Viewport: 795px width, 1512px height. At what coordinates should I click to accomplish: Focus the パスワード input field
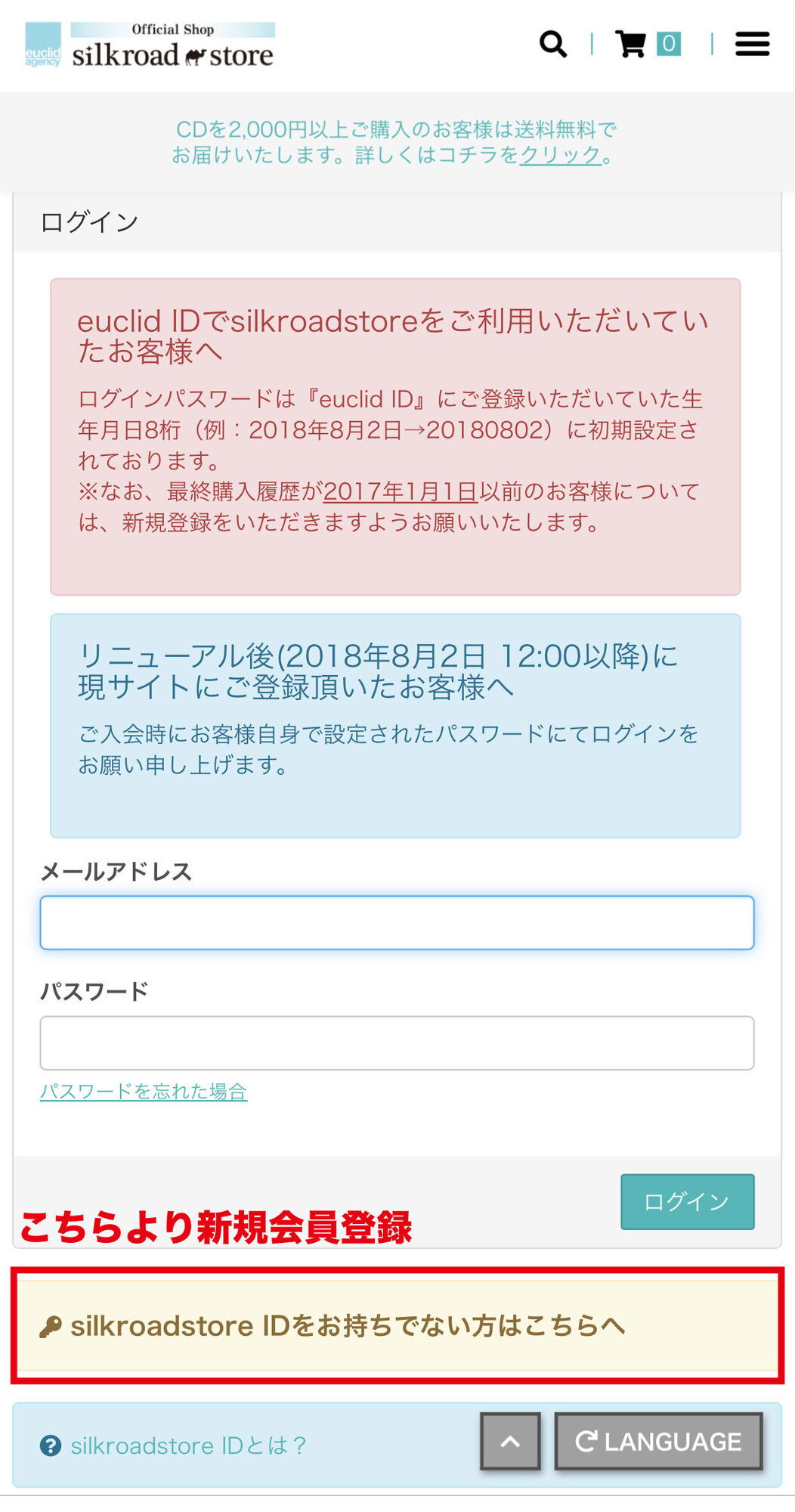pos(397,1043)
